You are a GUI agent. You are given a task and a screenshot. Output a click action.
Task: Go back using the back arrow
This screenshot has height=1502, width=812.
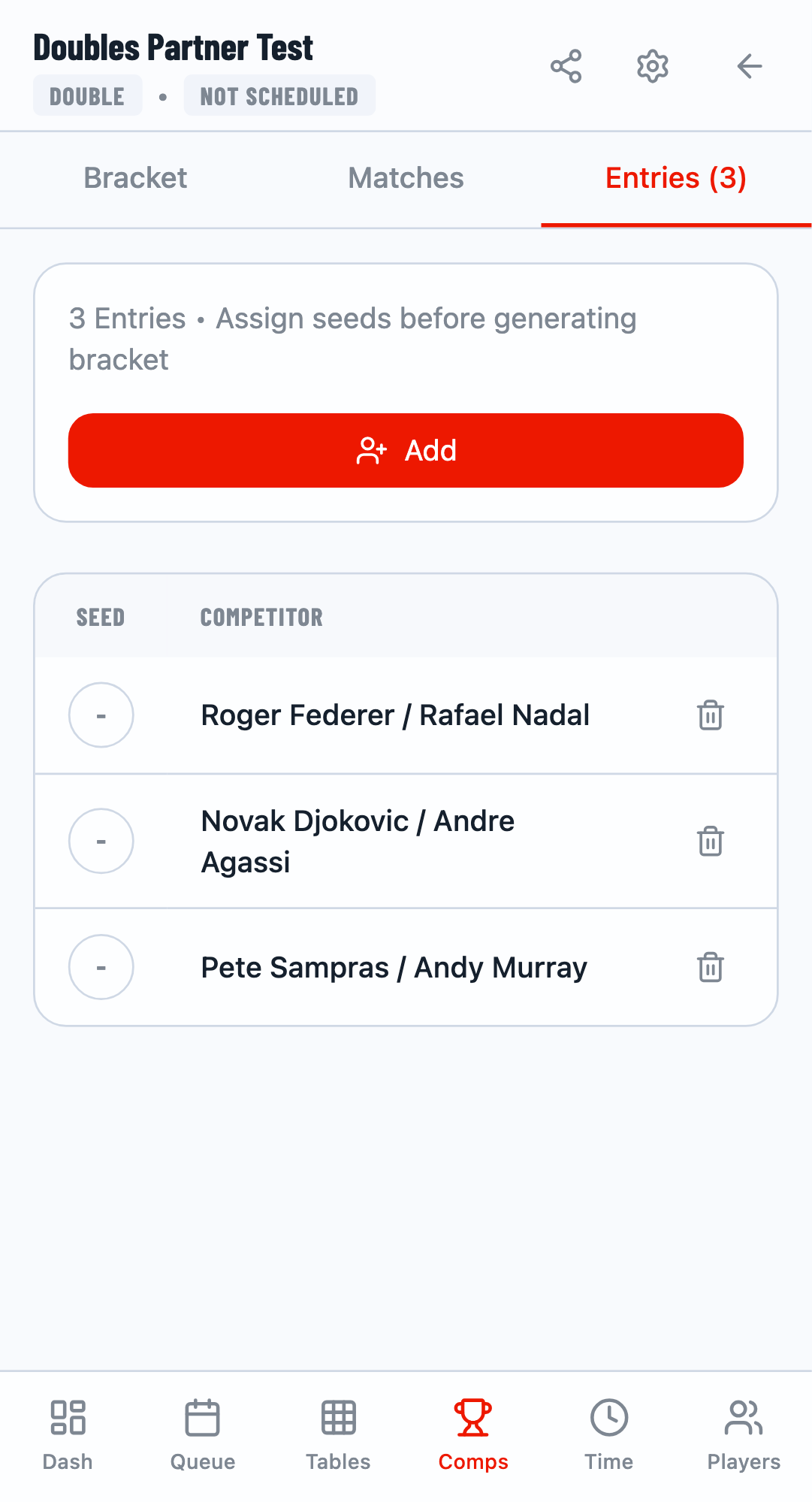click(x=749, y=66)
